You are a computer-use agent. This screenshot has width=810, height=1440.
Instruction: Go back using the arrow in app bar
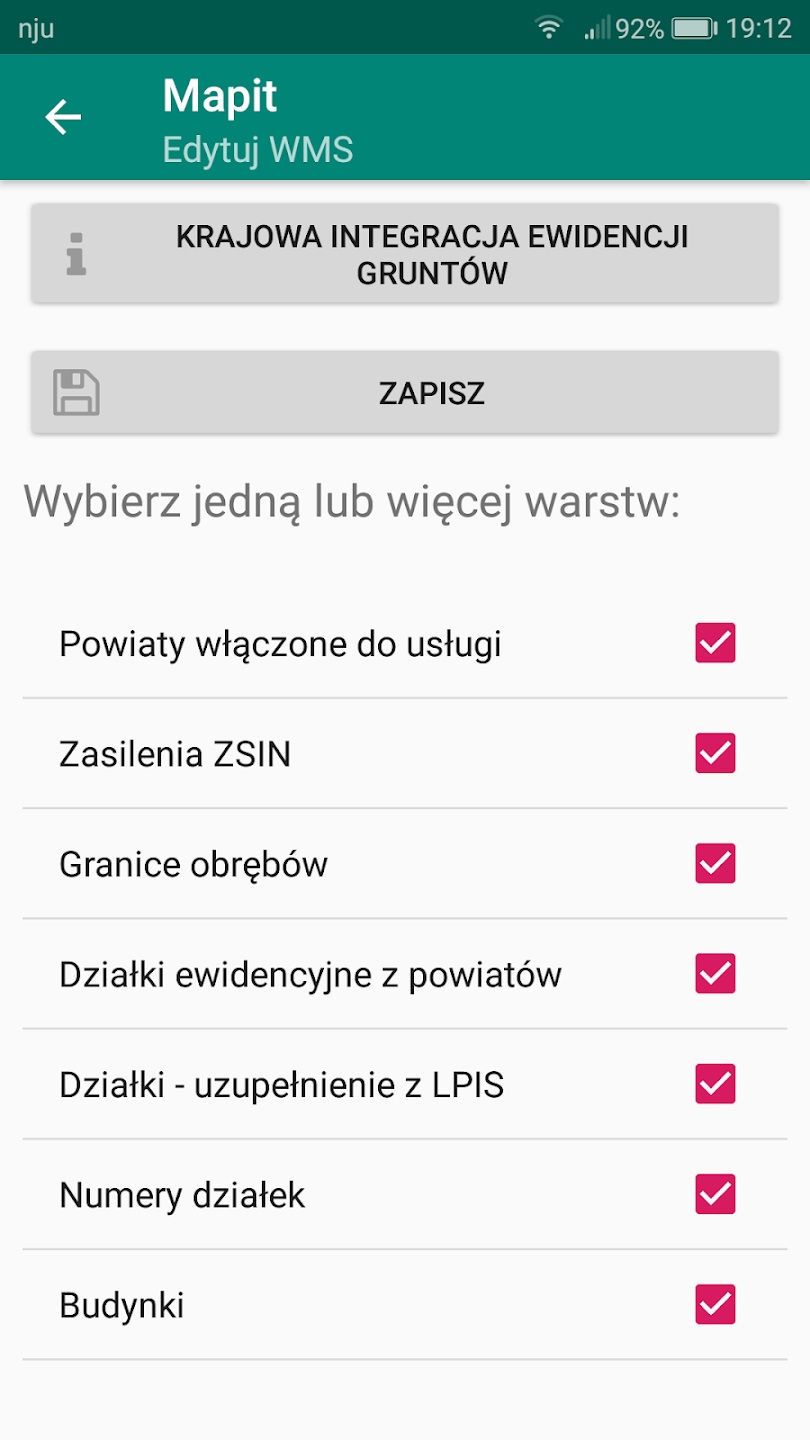(63, 118)
